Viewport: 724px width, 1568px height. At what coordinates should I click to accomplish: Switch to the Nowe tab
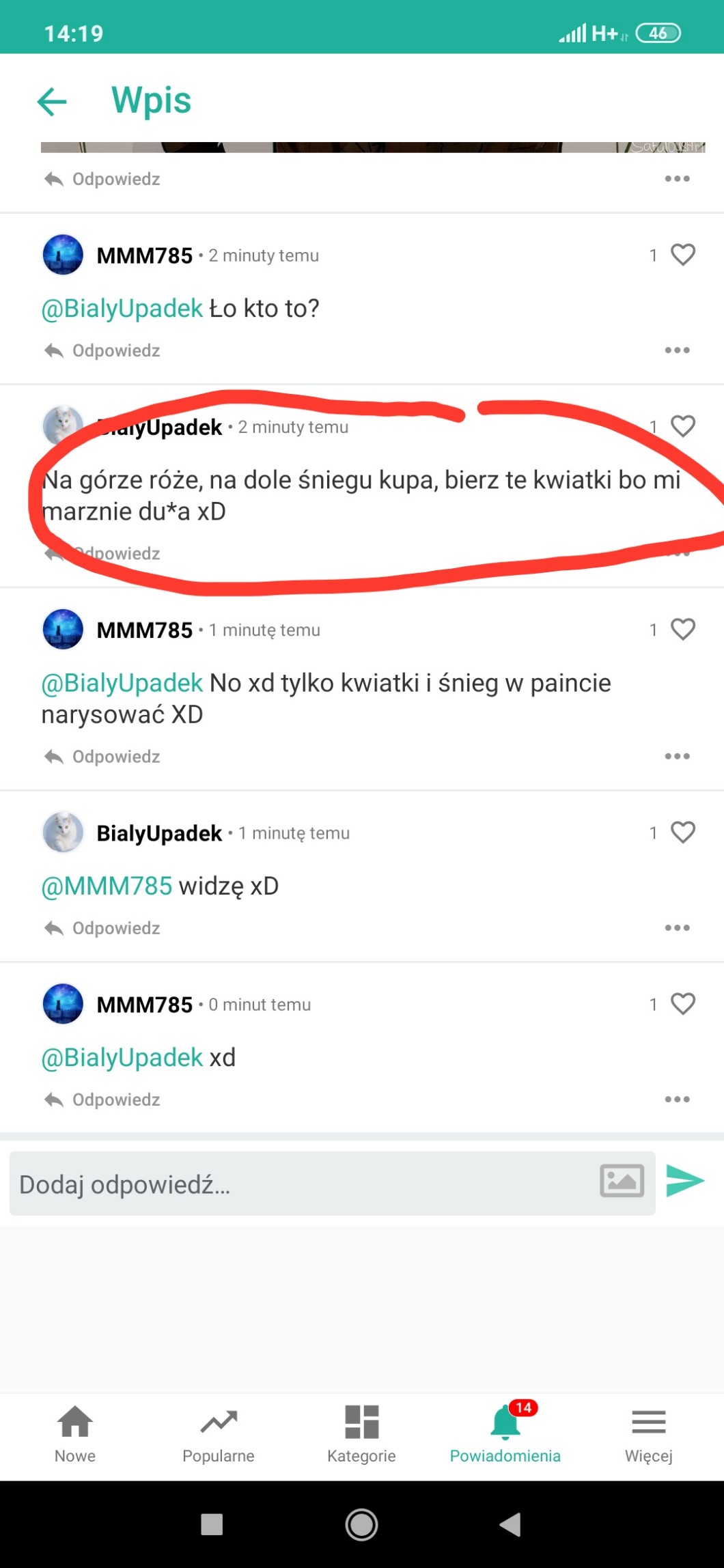point(75,1433)
